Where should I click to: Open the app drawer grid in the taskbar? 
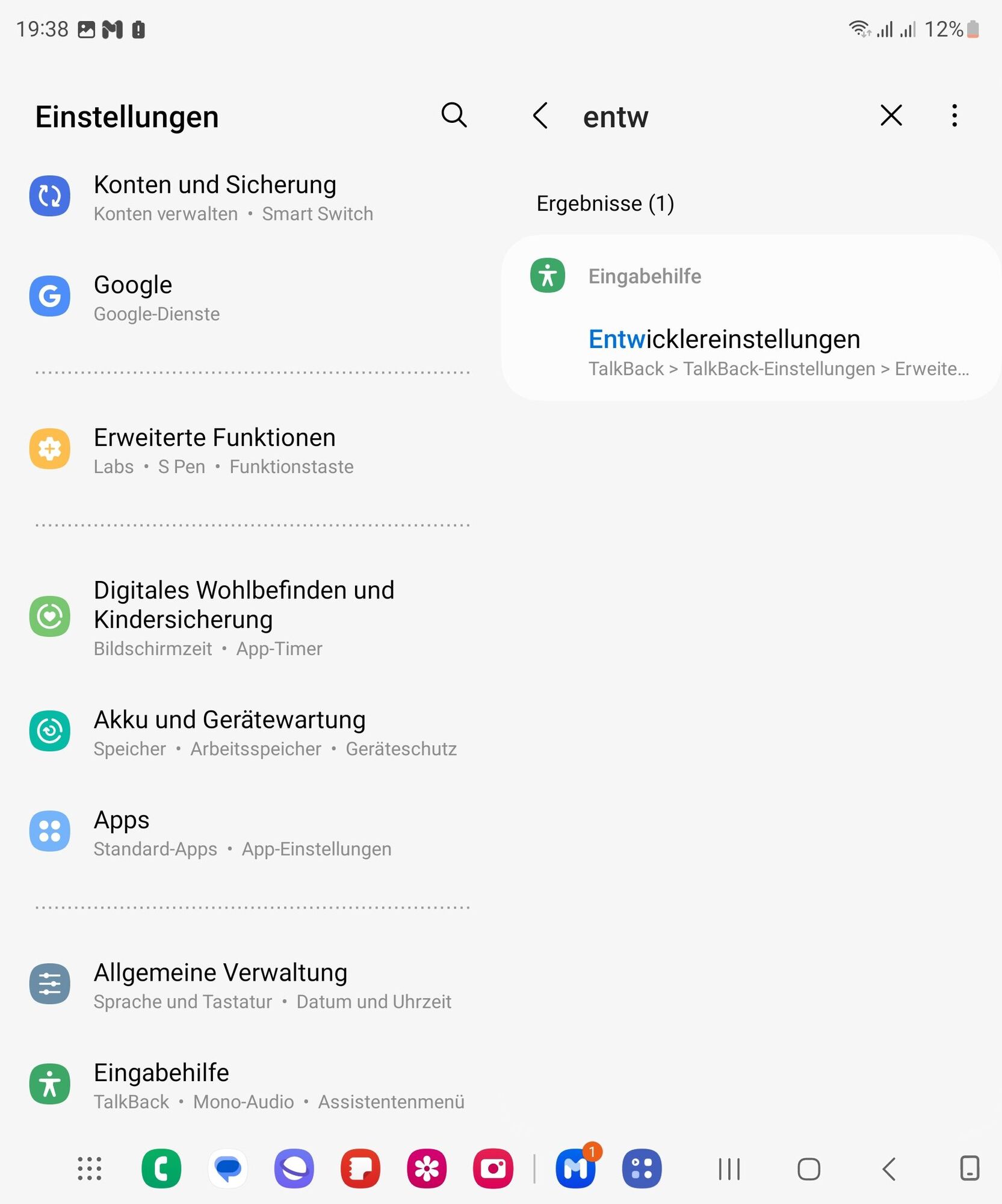tap(90, 1168)
